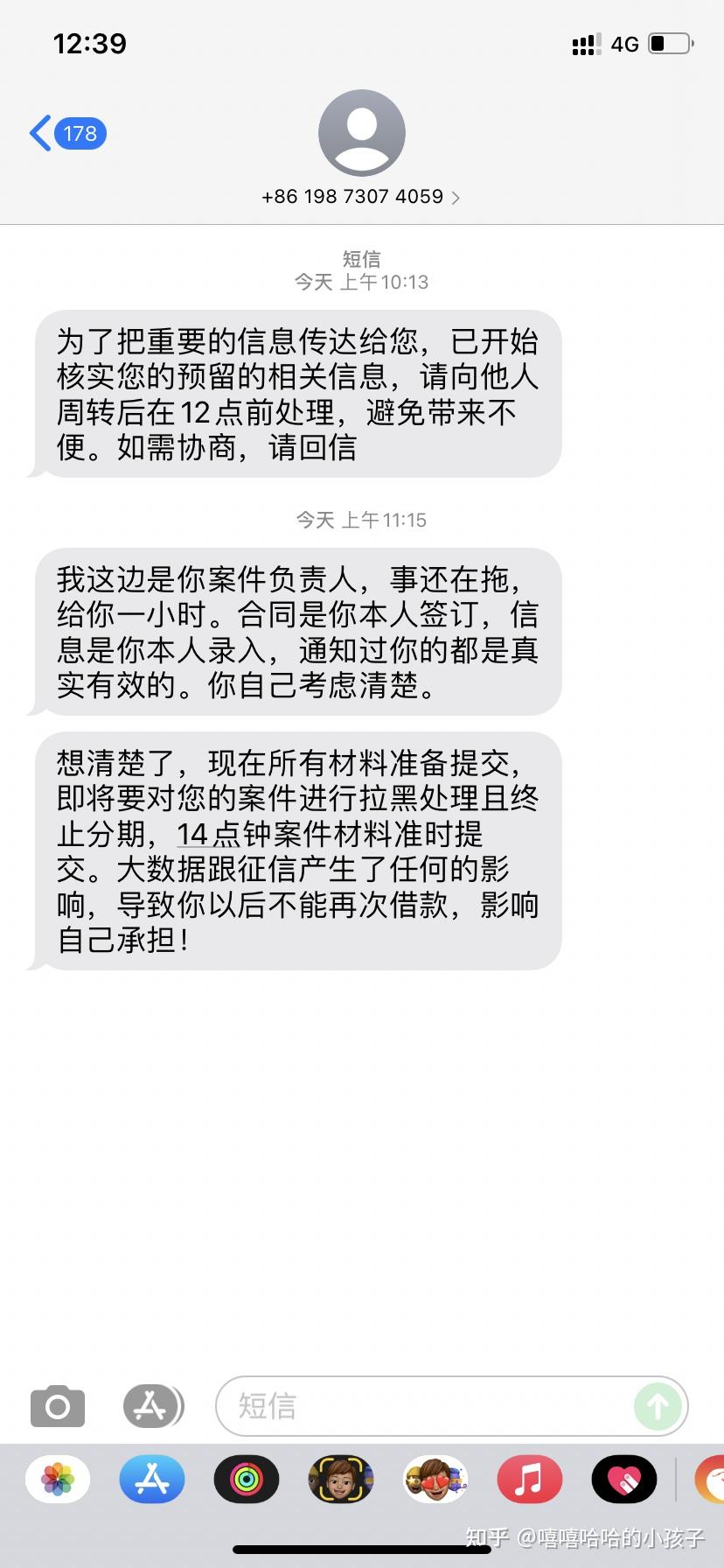Tap the contact profile avatar

coord(362,132)
